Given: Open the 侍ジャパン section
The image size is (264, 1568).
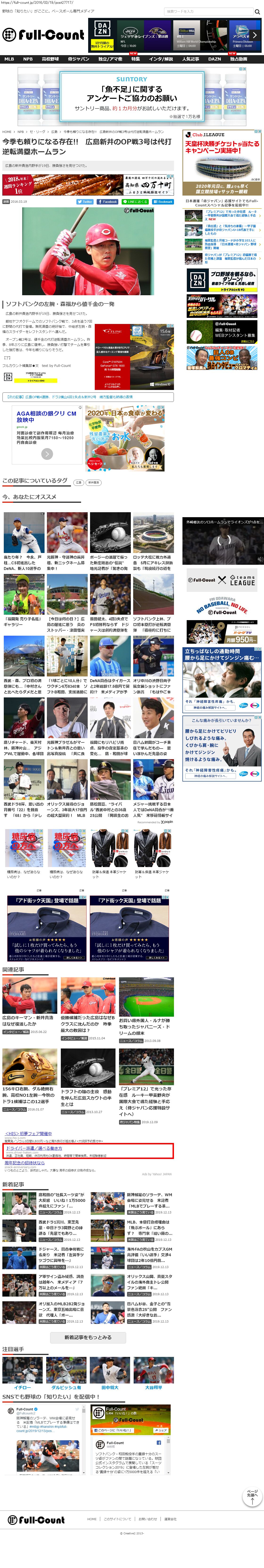Looking at the screenshot, I should pyautogui.click(x=78, y=59).
